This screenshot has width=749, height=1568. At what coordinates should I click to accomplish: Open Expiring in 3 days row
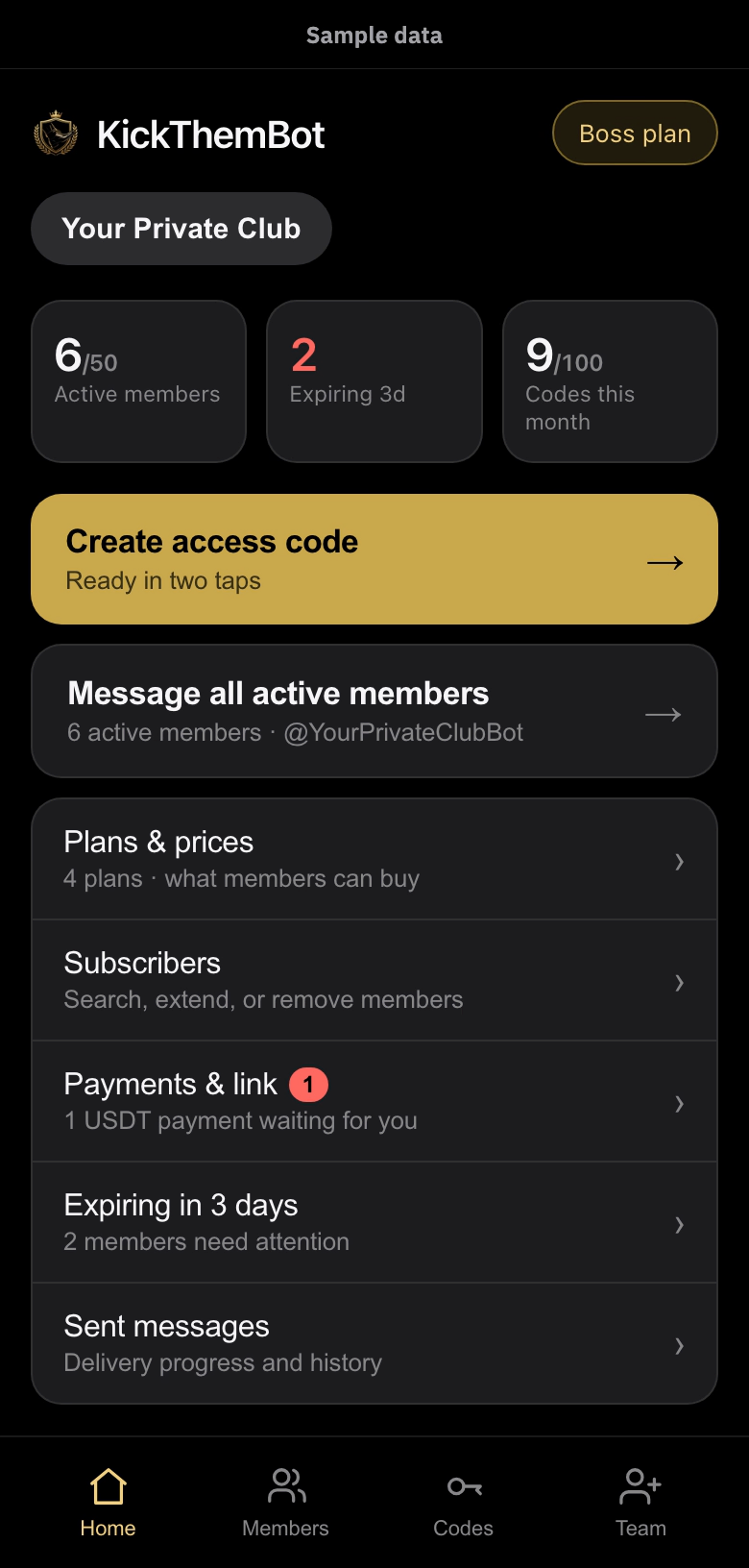(374, 1222)
